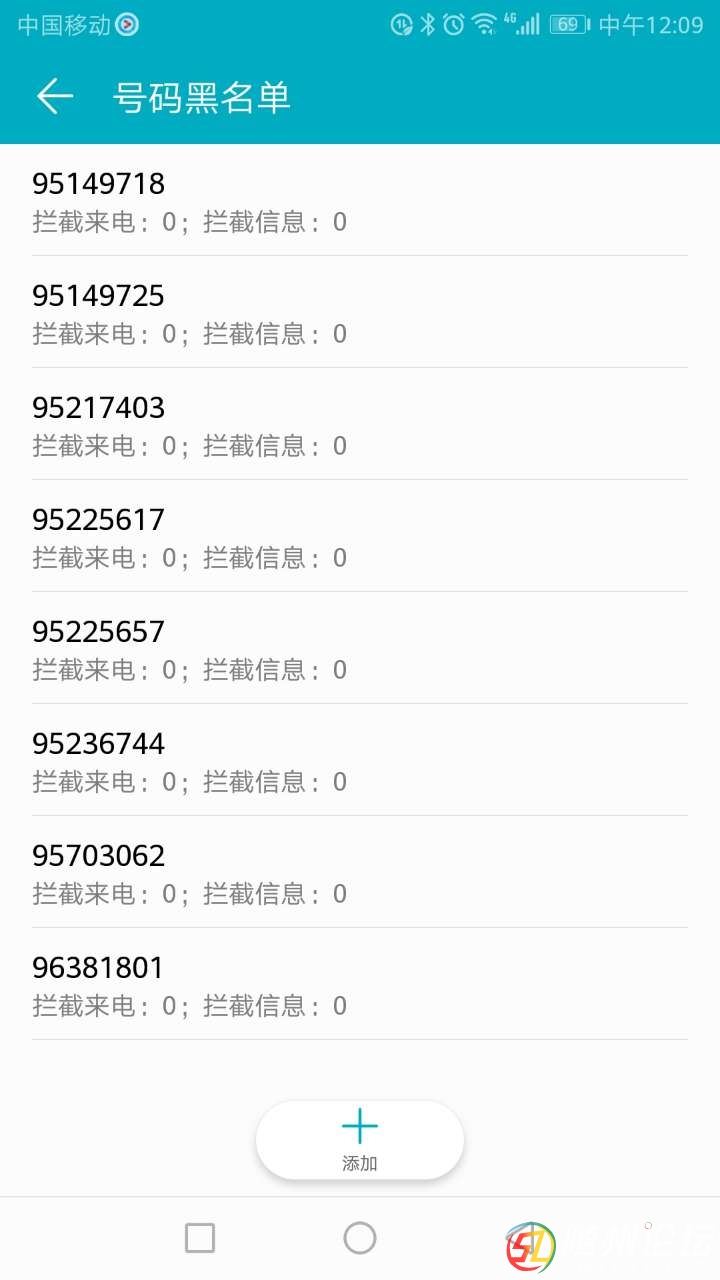
Task: Open blacklist entry 95236744
Action: click(360, 761)
